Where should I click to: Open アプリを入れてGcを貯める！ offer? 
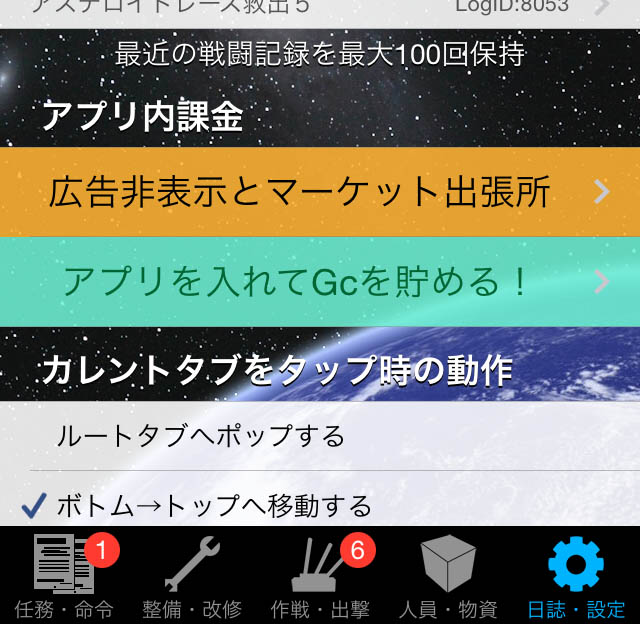pyautogui.click(x=320, y=282)
